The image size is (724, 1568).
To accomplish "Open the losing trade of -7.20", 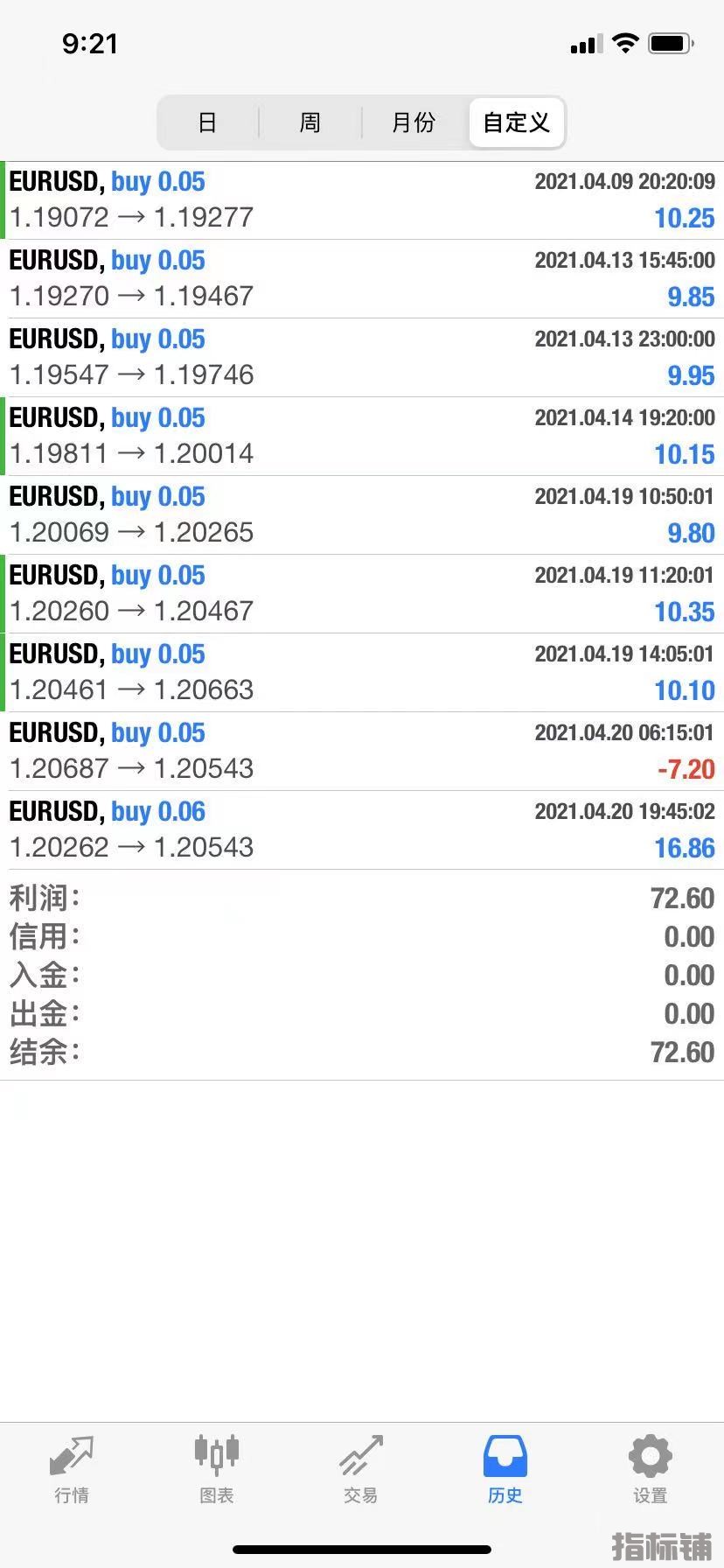I will pos(362,752).
